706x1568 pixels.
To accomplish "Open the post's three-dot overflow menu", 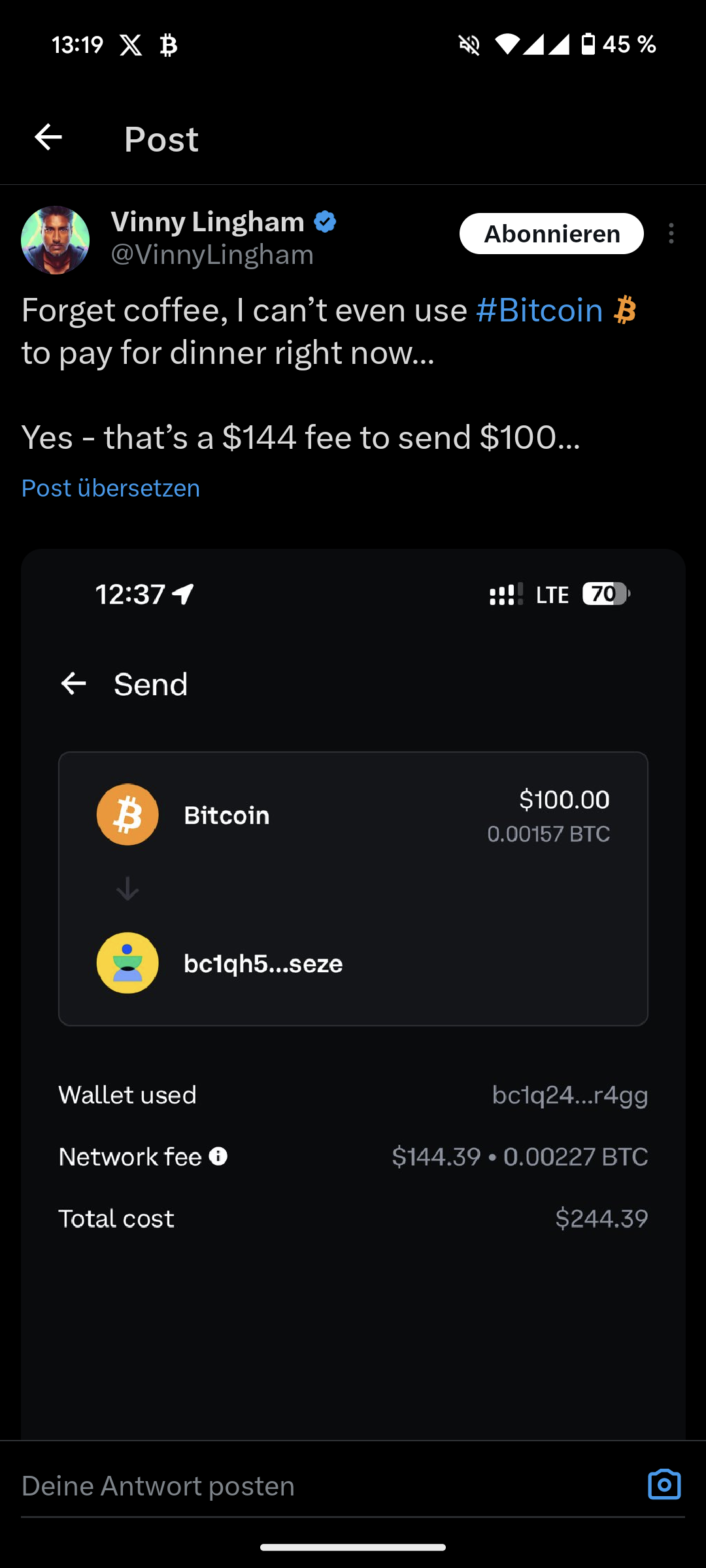I will pyautogui.click(x=671, y=234).
